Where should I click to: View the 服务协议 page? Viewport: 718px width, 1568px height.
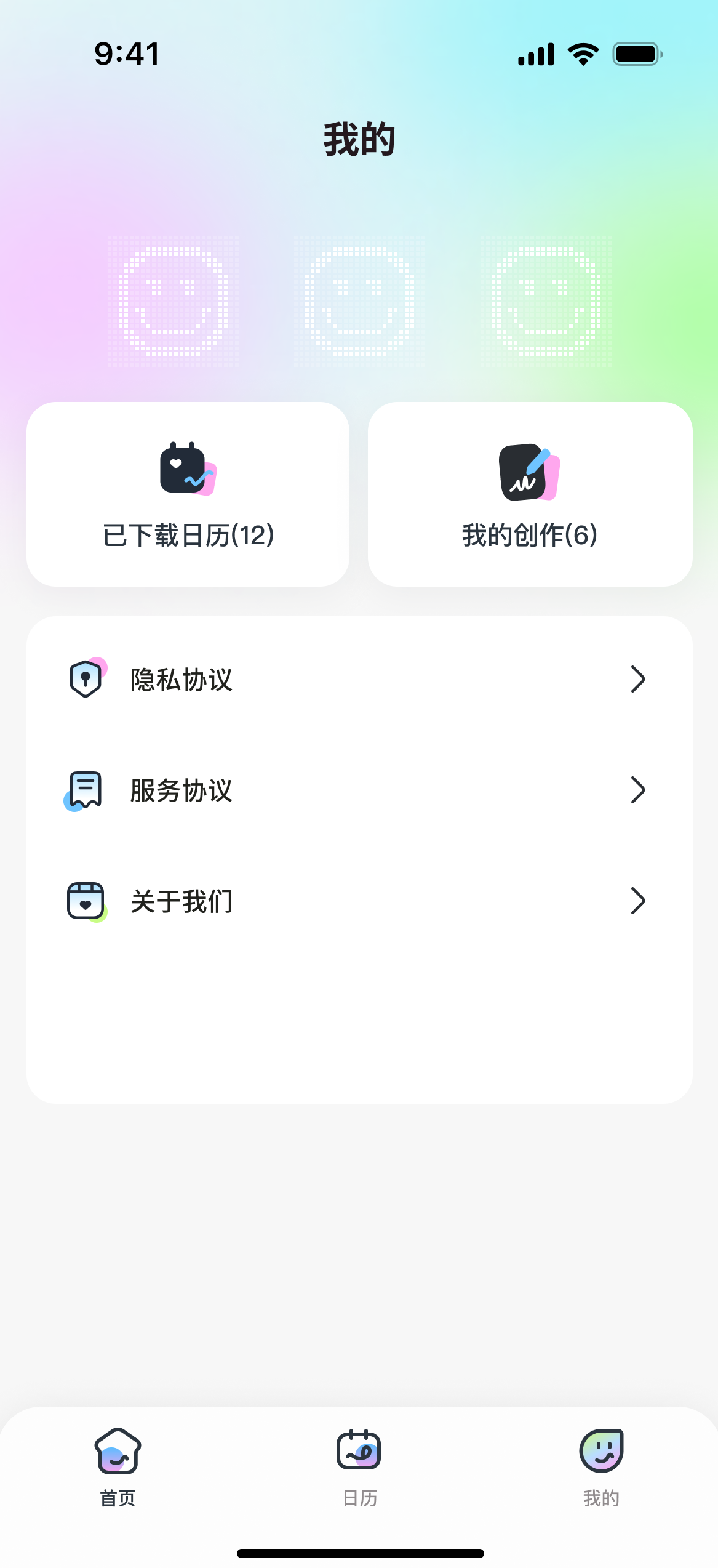coord(359,790)
